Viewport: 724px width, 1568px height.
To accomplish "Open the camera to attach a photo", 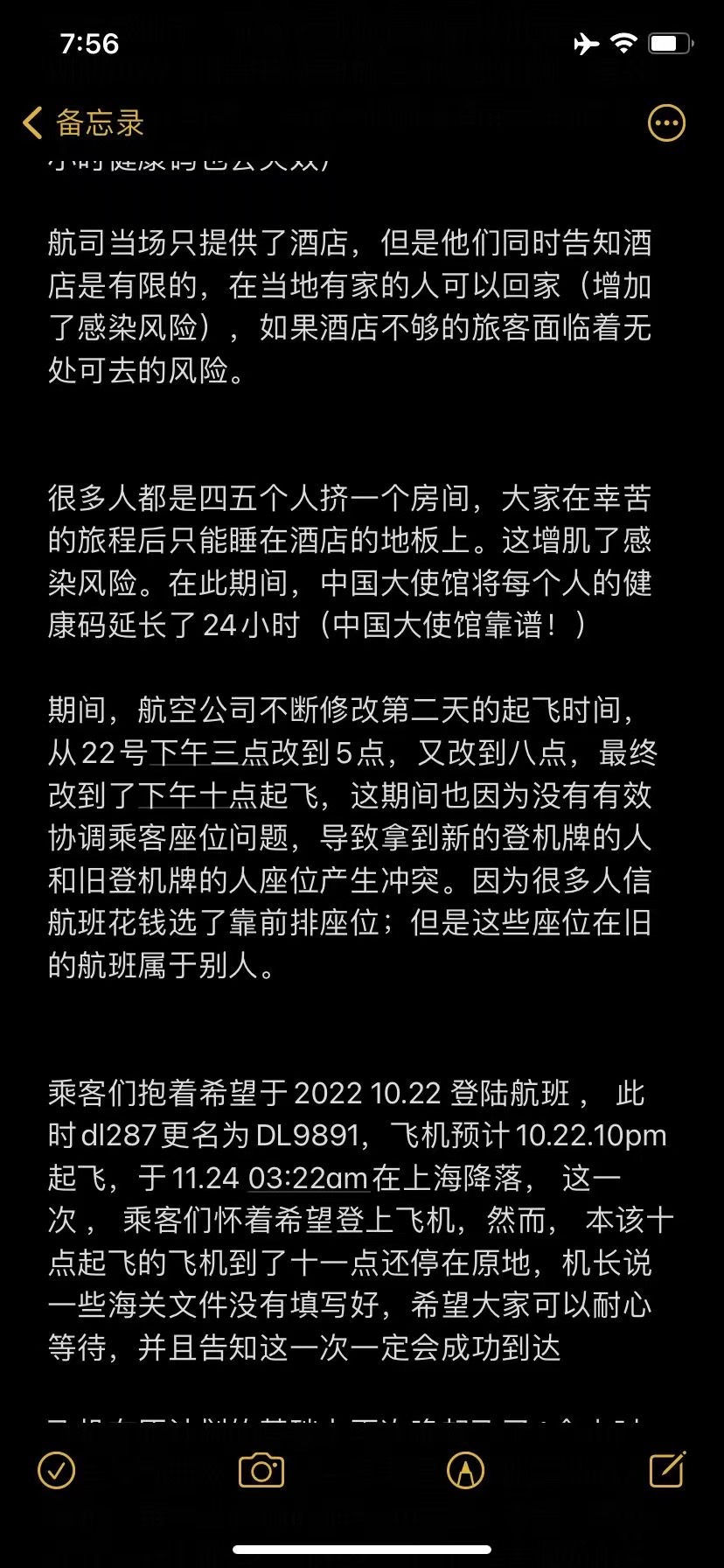I will [x=261, y=1470].
